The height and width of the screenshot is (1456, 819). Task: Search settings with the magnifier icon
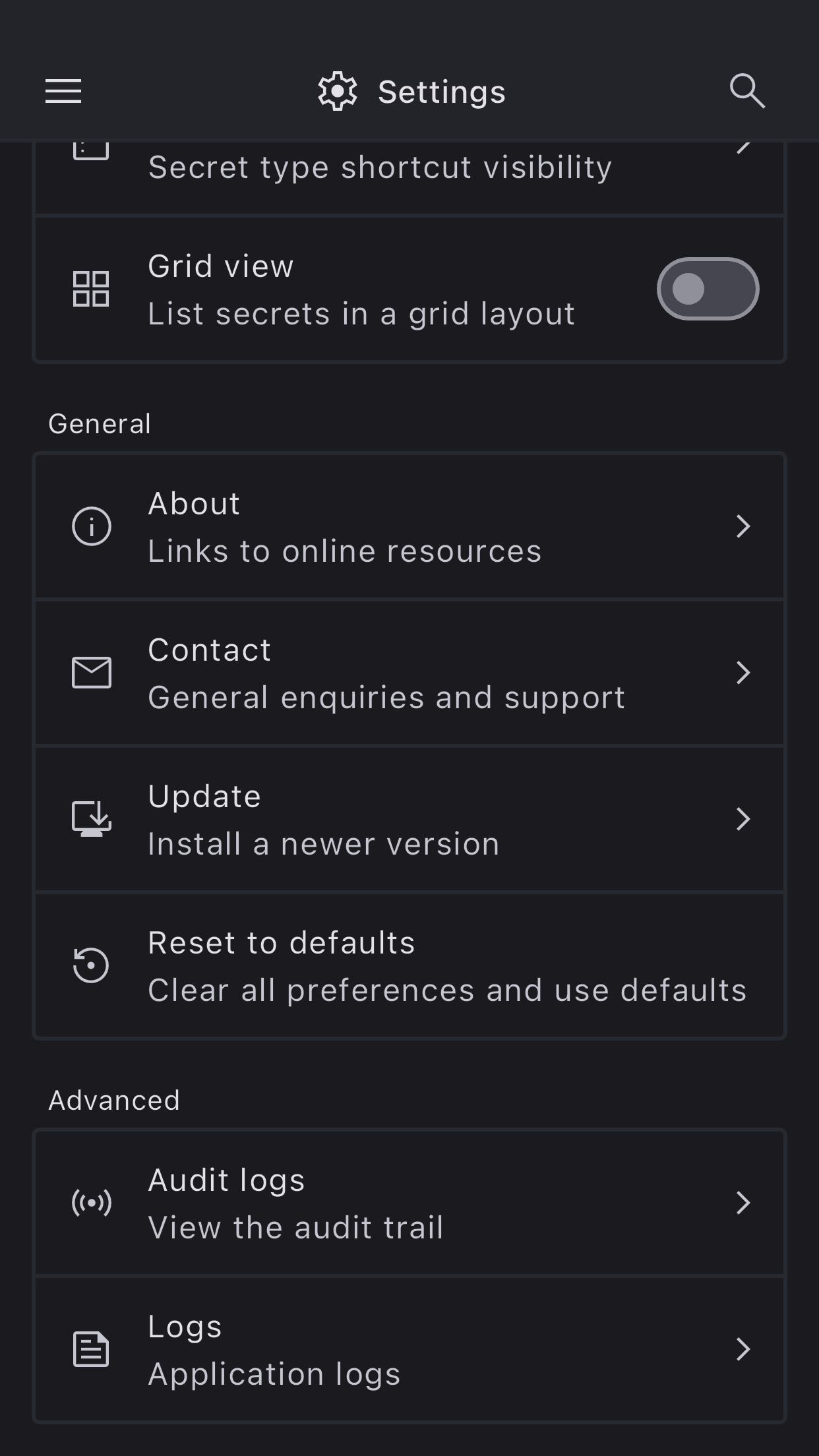[747, 91]
